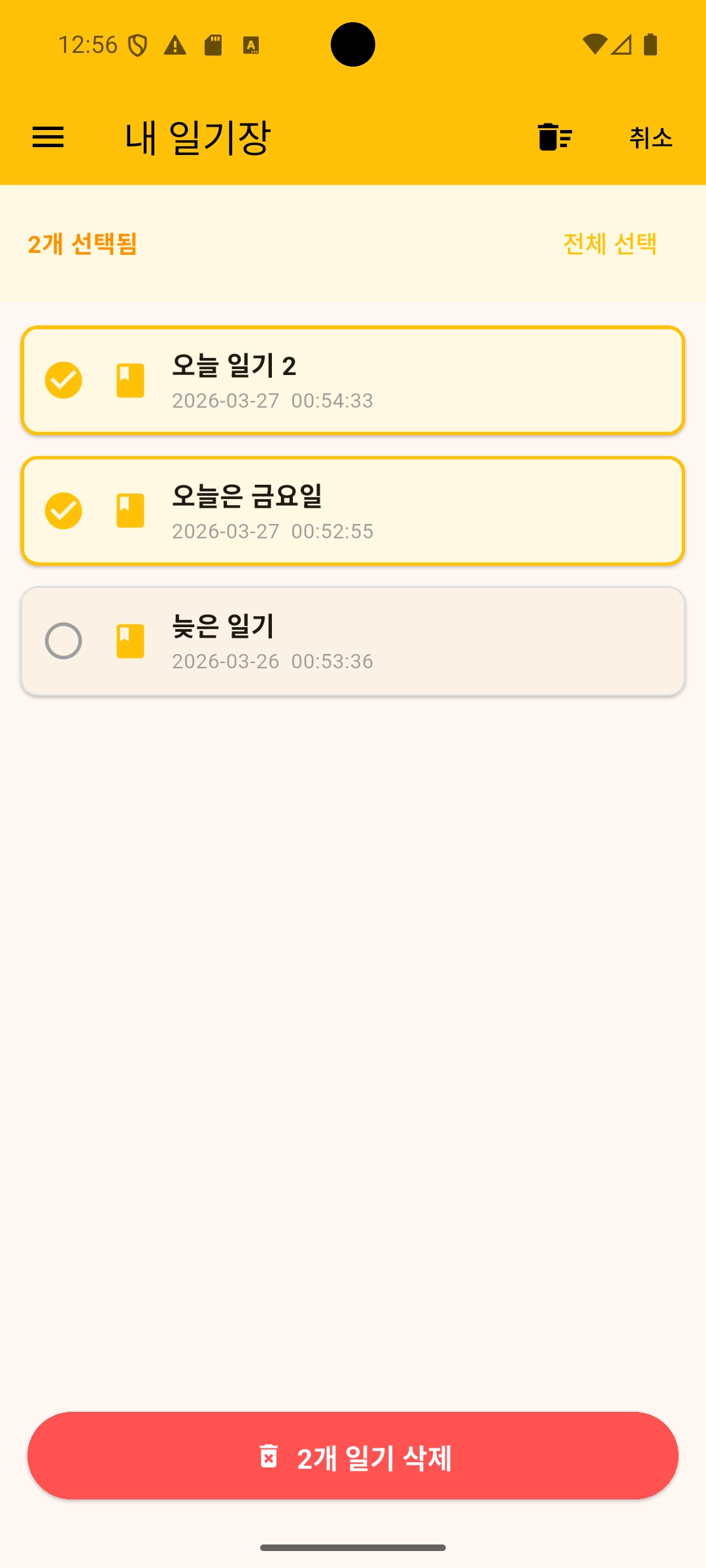Tap the delete sweep trash icon
706x1568 pixels.
554,137
